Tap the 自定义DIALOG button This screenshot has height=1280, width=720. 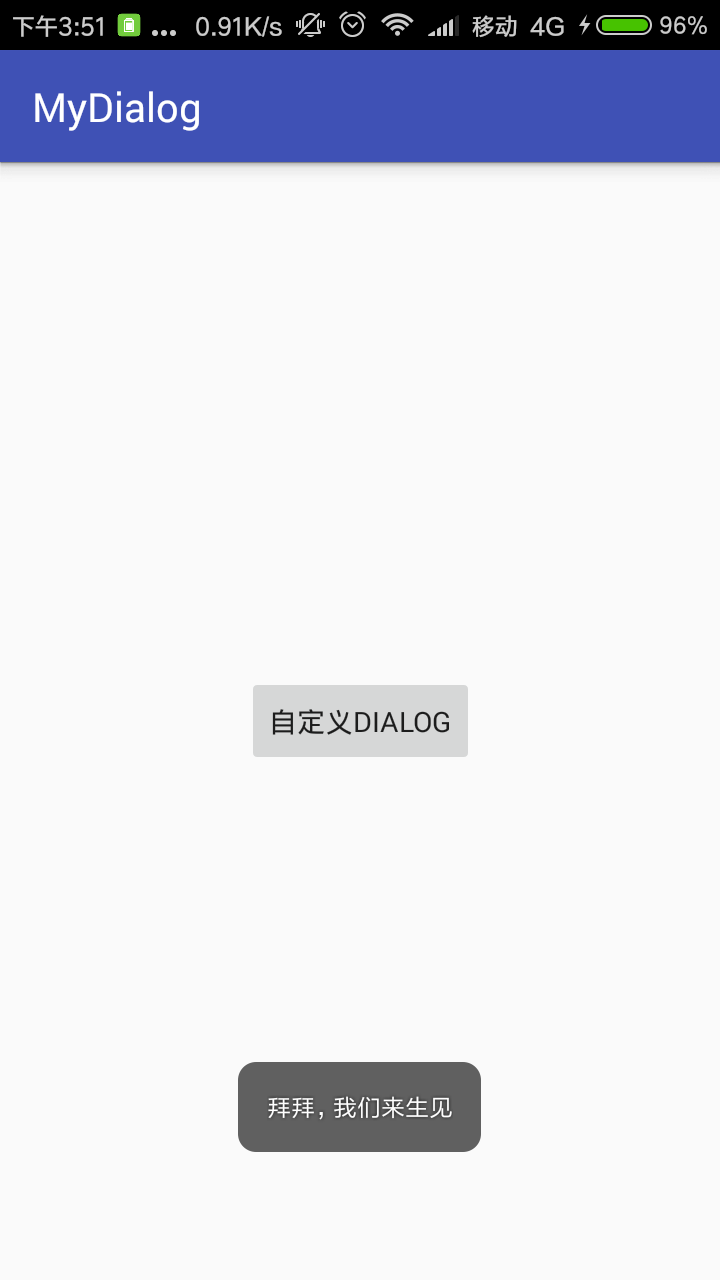click(x=360, y=721)
